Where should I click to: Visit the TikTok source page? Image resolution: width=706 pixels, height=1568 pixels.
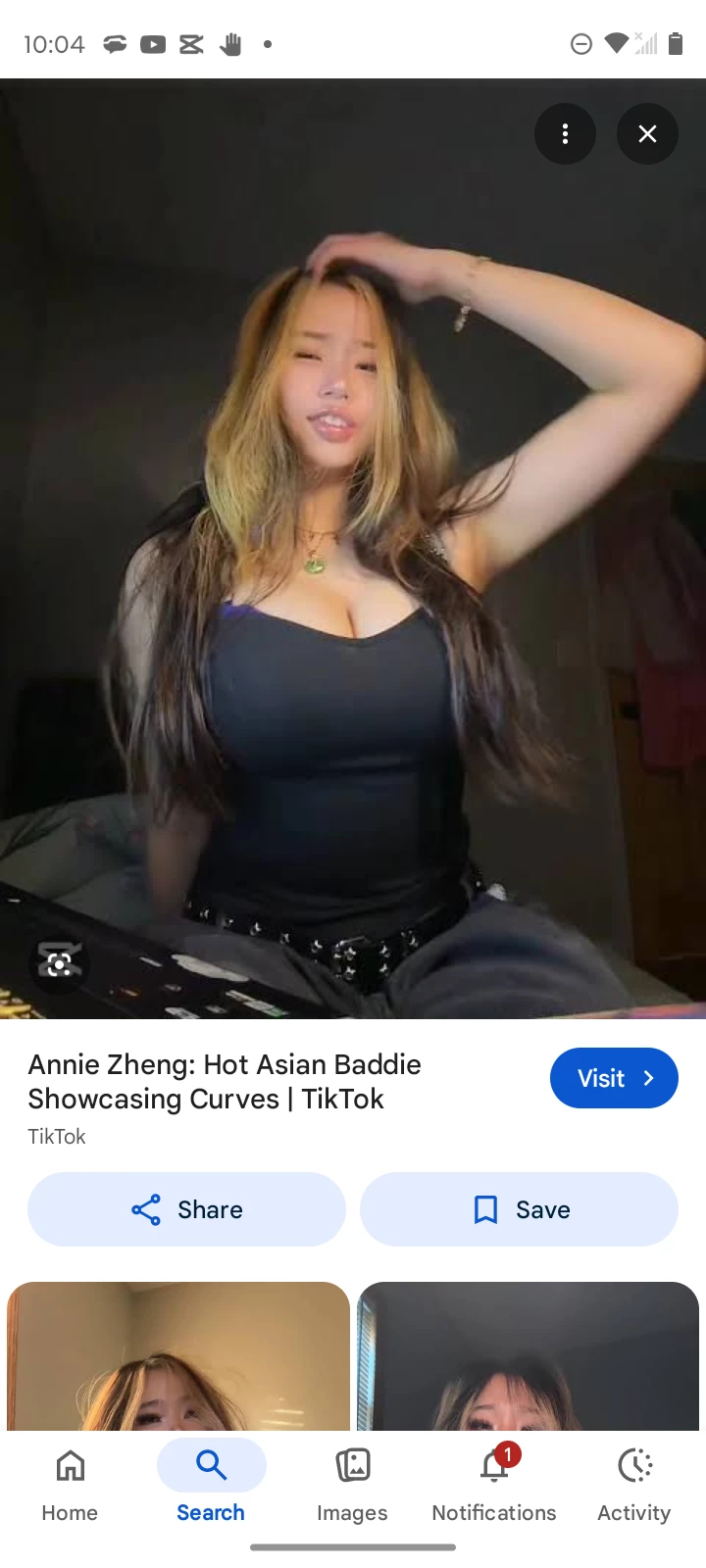point(614,1078)
